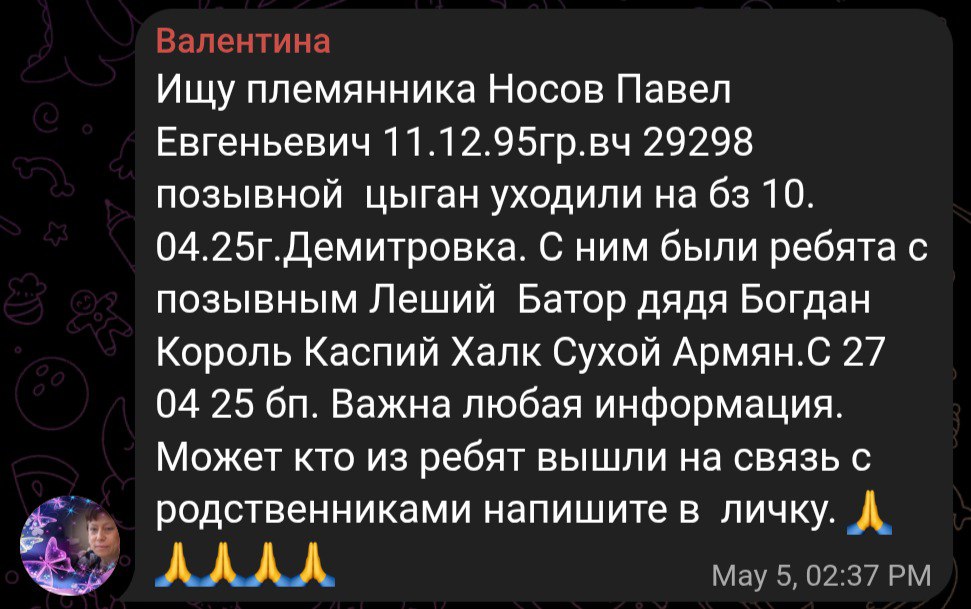The width and height of the screenshot is (971, 609).
Task: Tap the sender name Валентина
Action: [243, 42]
